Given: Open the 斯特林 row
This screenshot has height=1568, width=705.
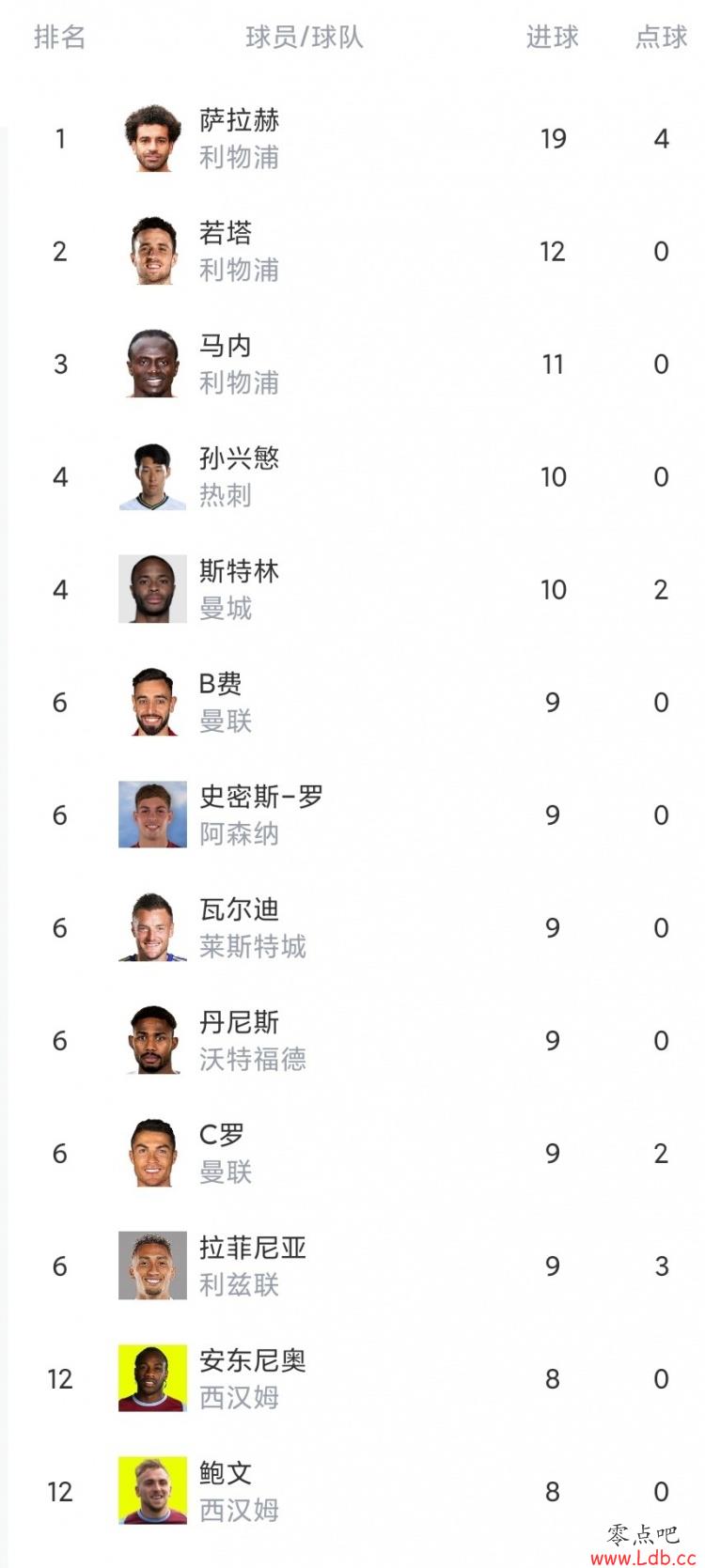Looking at the screenshot, I should click(x=352, y=589).
